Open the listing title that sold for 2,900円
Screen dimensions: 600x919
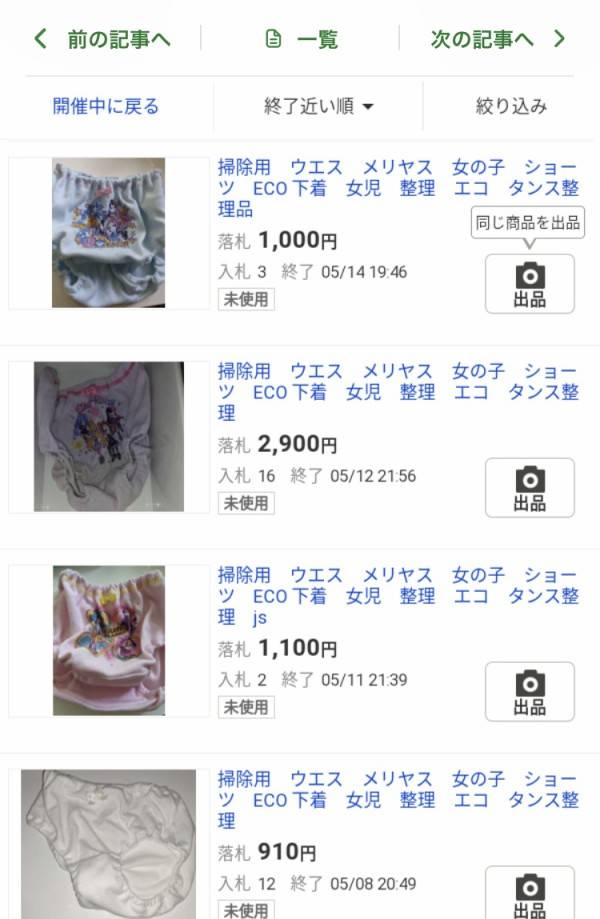(398, 392)
